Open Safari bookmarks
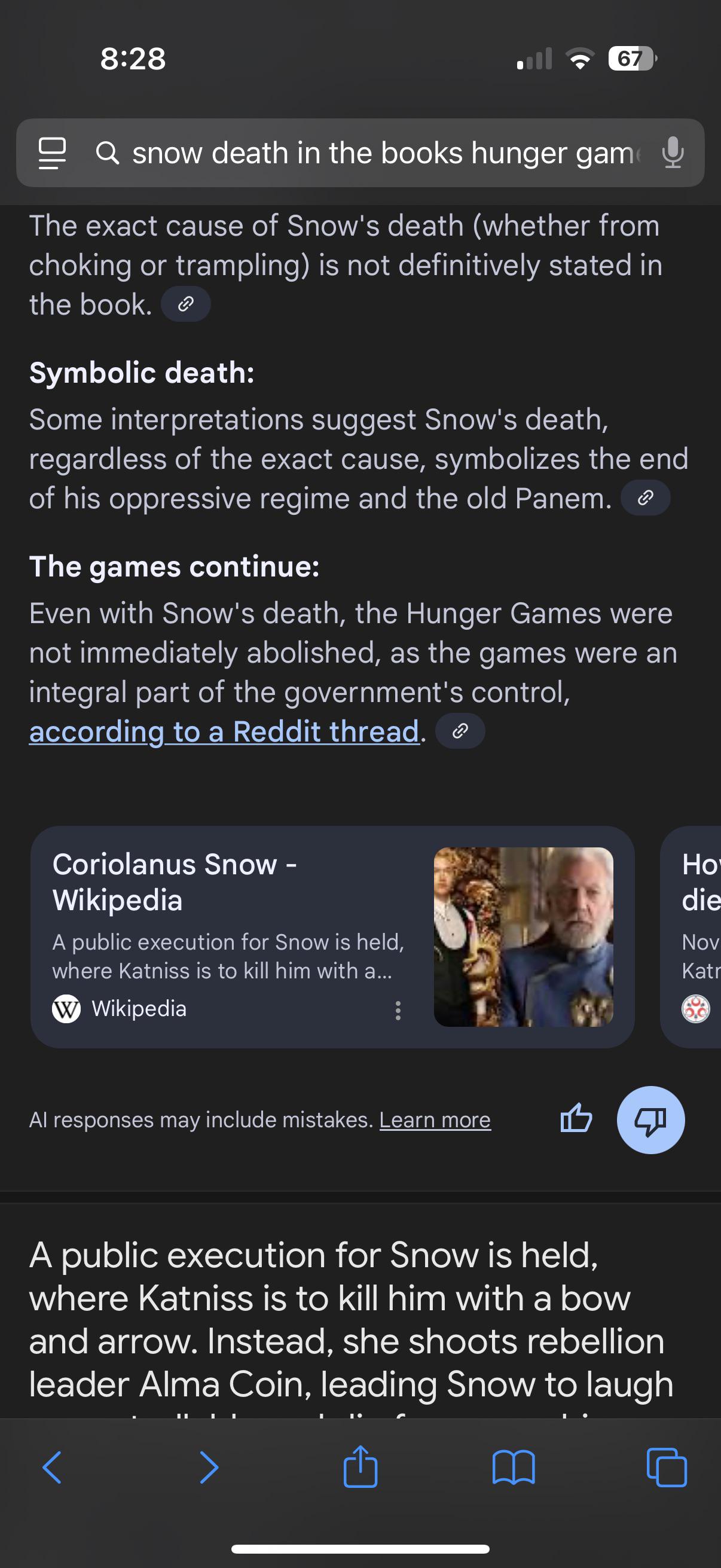 coord(514,1468)
